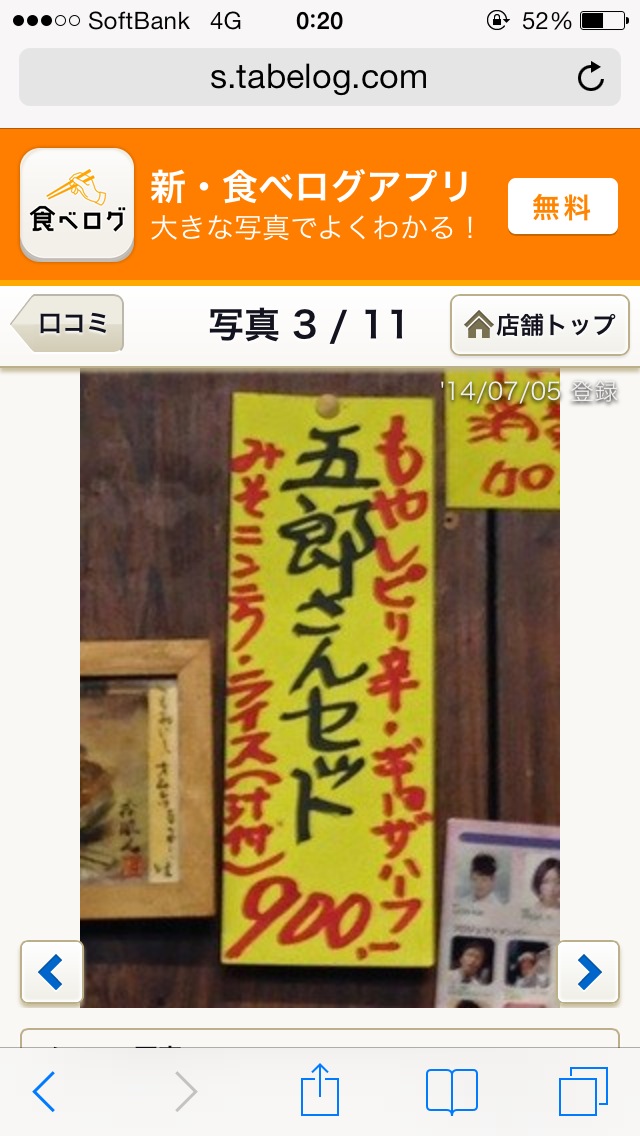Go back to 口コミ
Image resolution: width=640 pixels, height=1136 pixels.
[x=68, y=324]
